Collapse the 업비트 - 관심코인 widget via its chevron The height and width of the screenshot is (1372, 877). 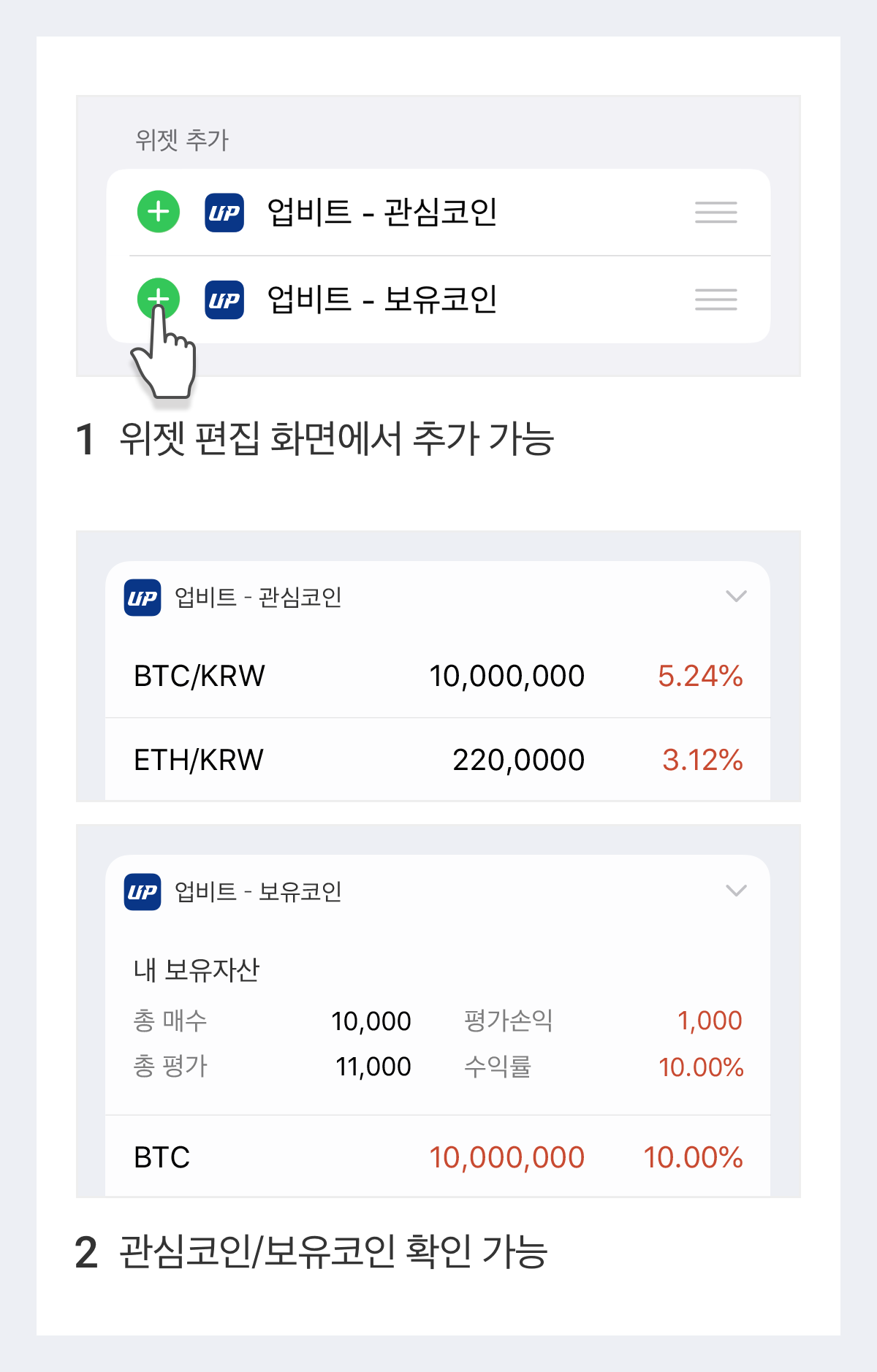pyautogui.click(x=737, y=597)
